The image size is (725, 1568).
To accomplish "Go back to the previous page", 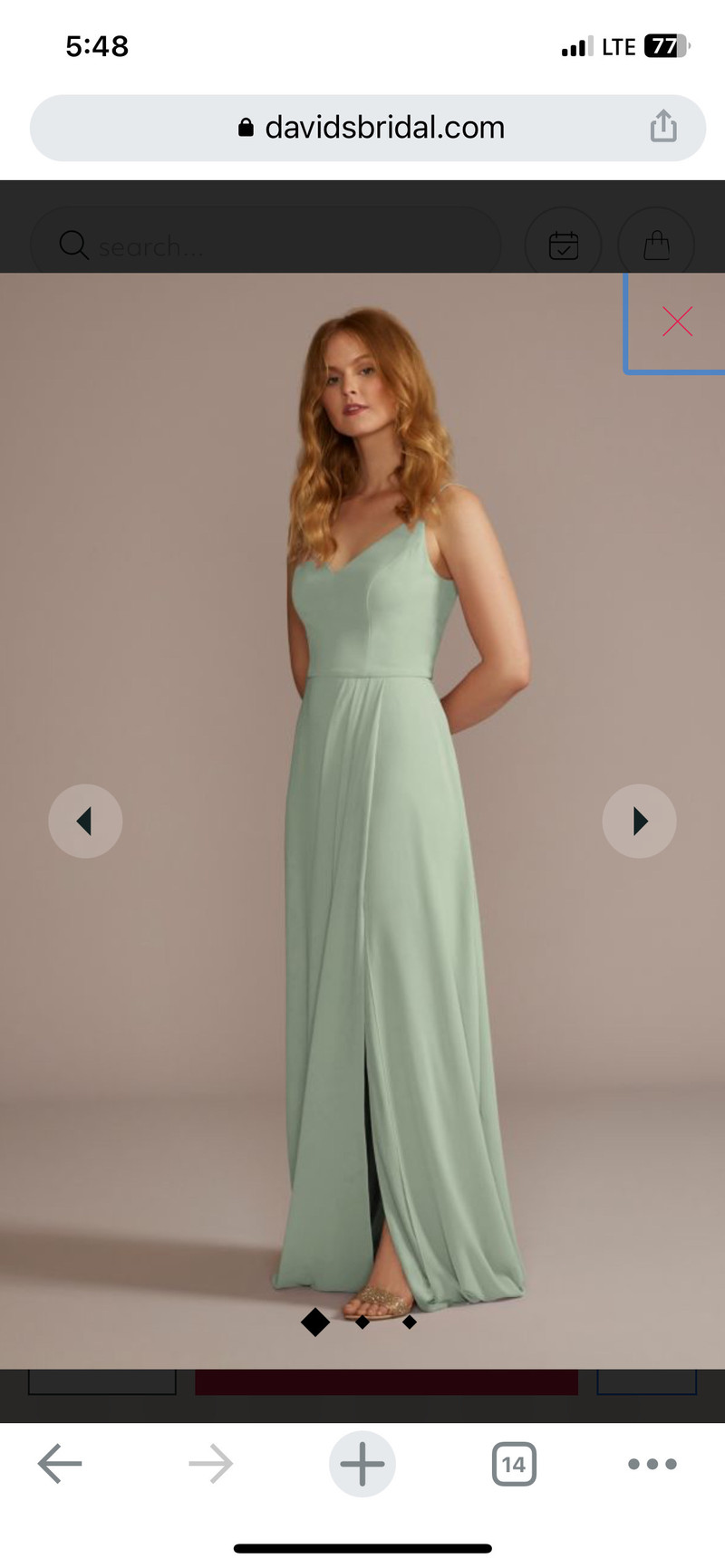I will coord(60,1464).
